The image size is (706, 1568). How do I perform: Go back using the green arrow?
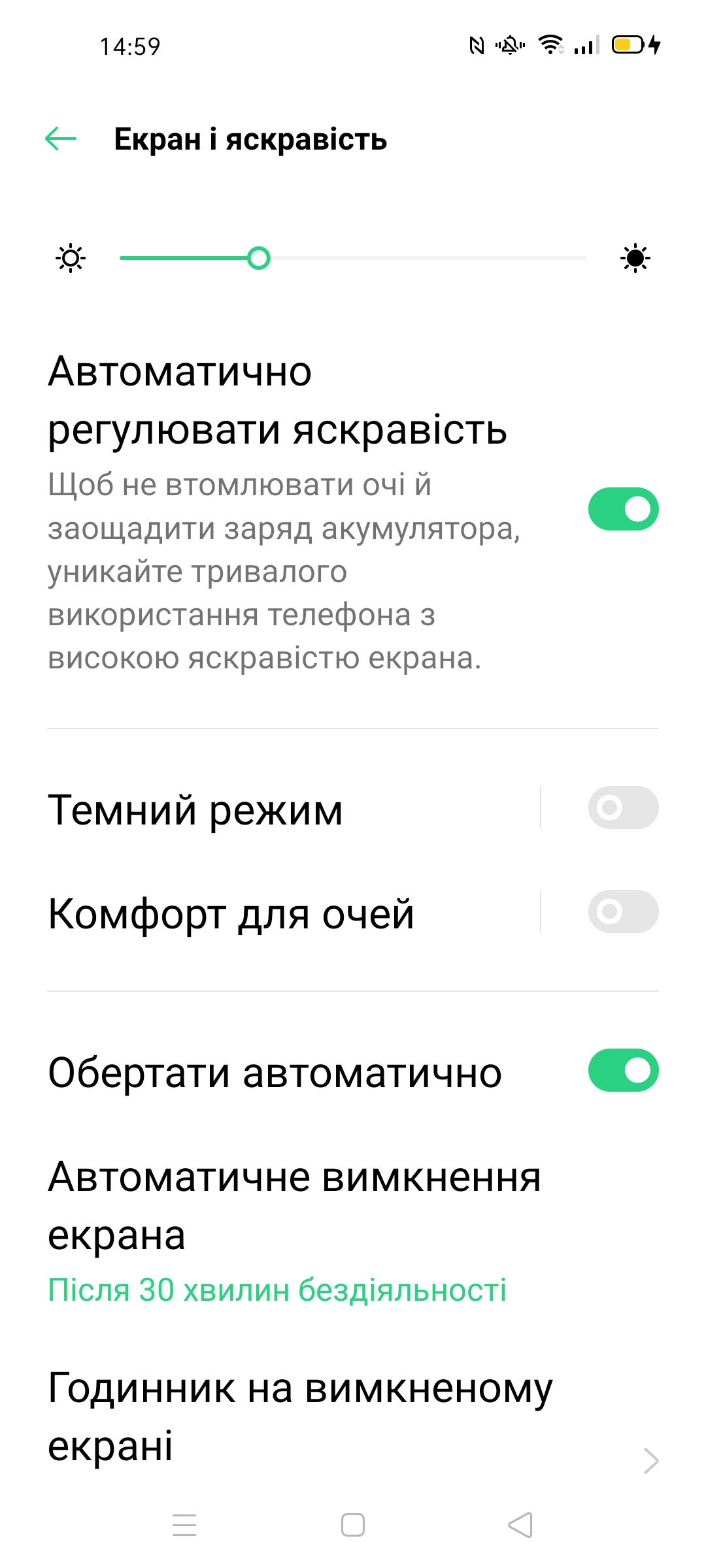click(61, 139)
